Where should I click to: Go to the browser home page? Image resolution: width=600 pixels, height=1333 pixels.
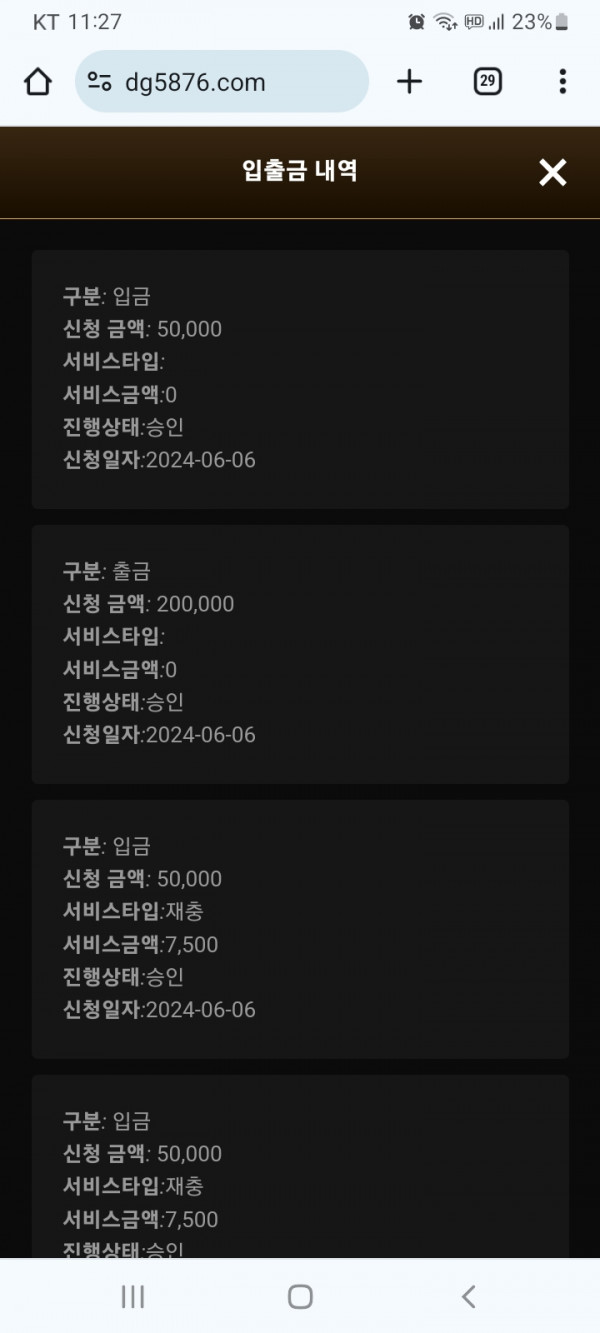click(x=38, y=82)
